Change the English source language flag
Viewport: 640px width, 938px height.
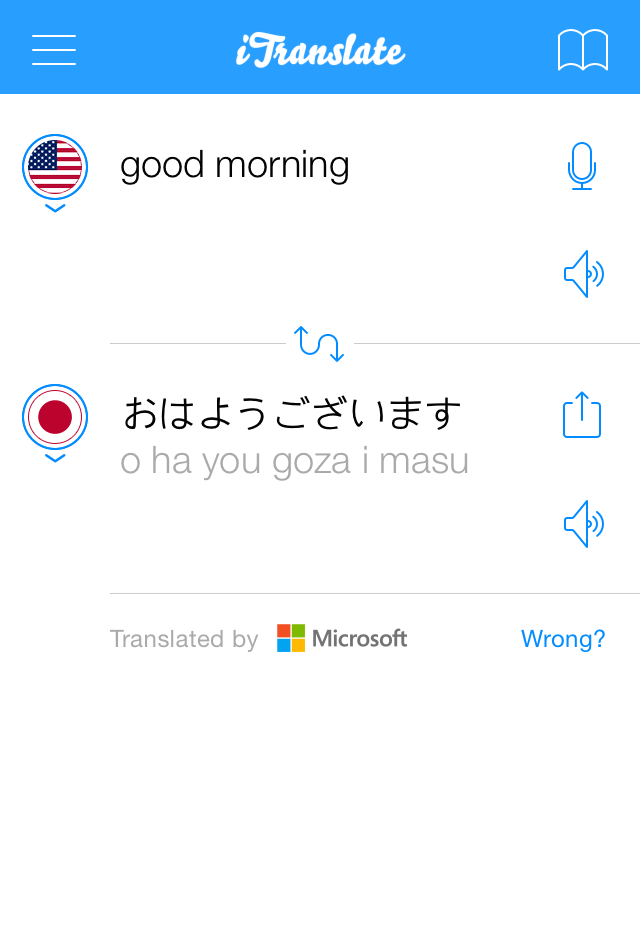[x=55, y=167]
